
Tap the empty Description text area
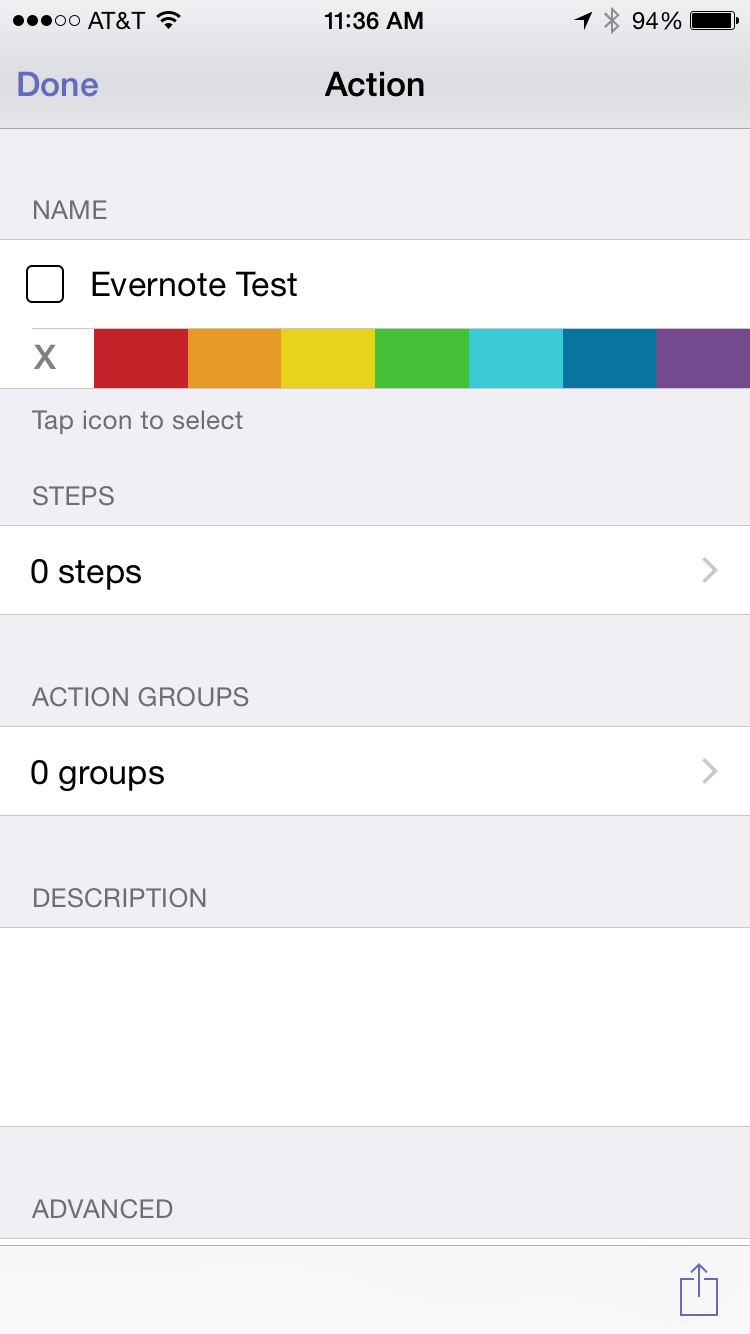[375, 1027]
